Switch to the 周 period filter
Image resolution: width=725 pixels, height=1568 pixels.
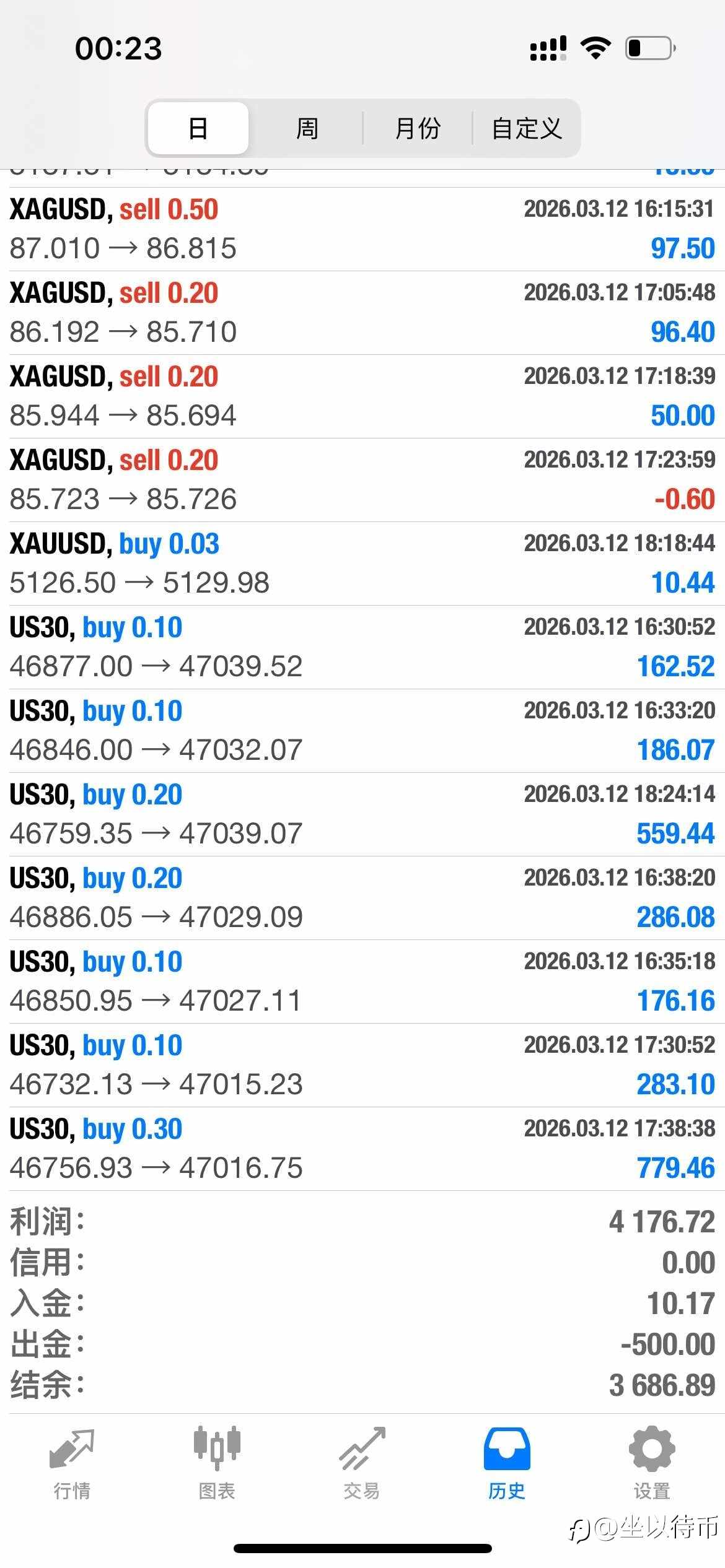coord(307,129)
